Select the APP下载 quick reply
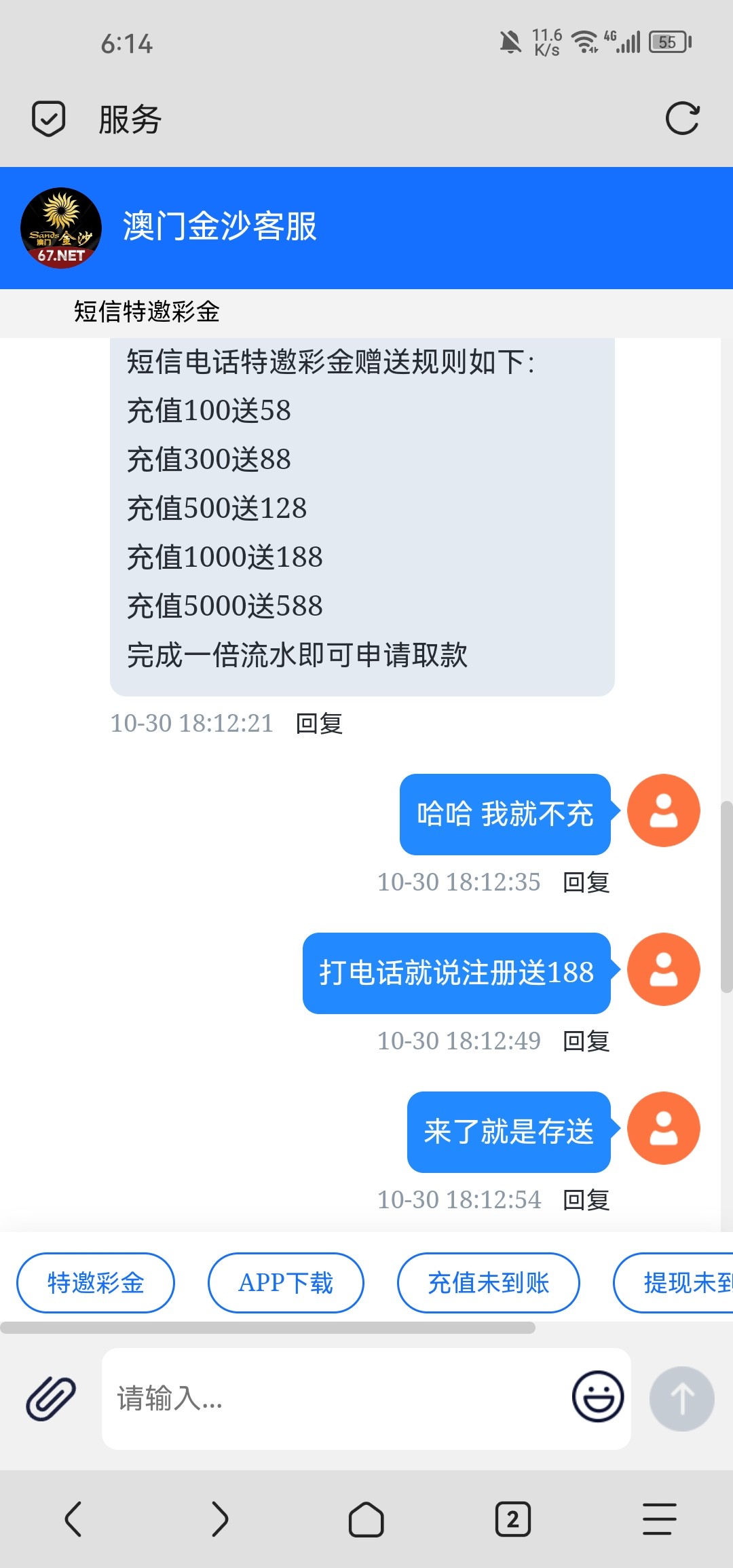 [x=286, y=1282]
